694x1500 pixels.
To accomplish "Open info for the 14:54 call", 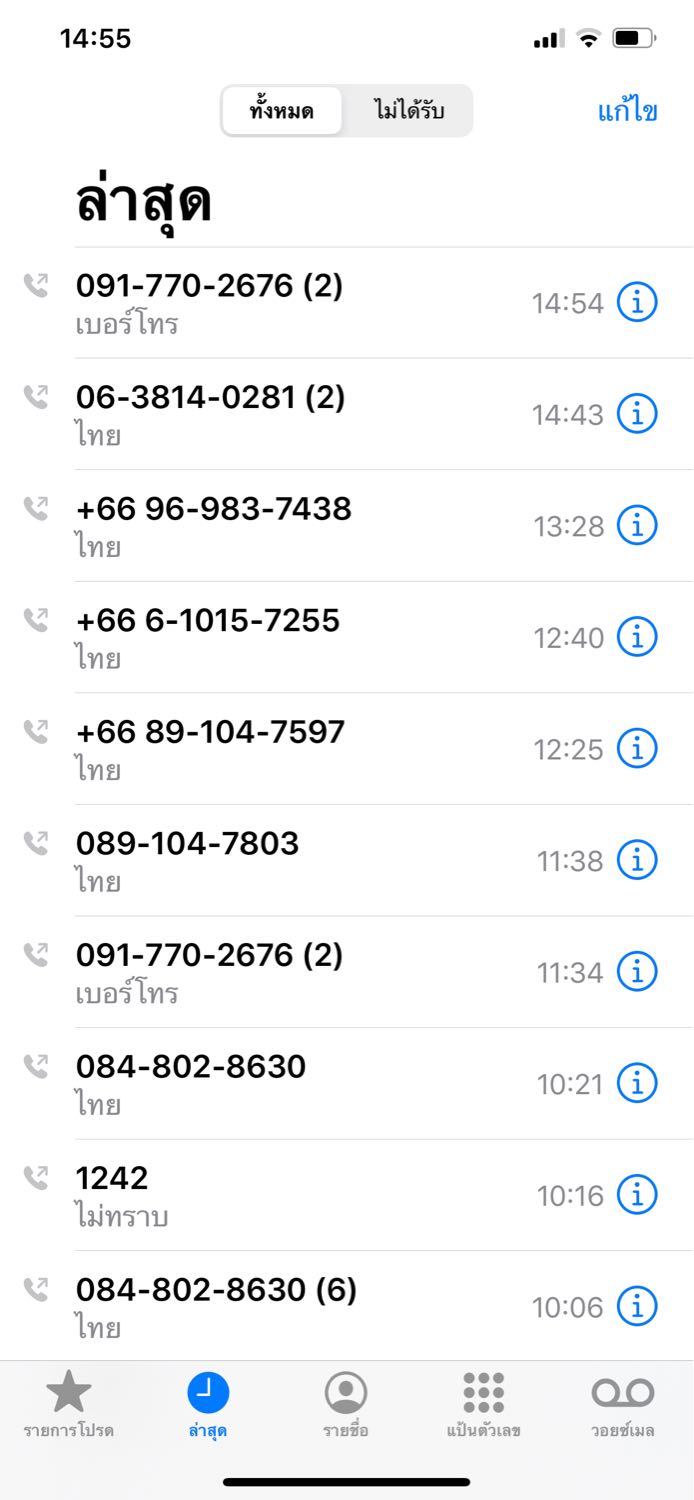I will [637, 302].
